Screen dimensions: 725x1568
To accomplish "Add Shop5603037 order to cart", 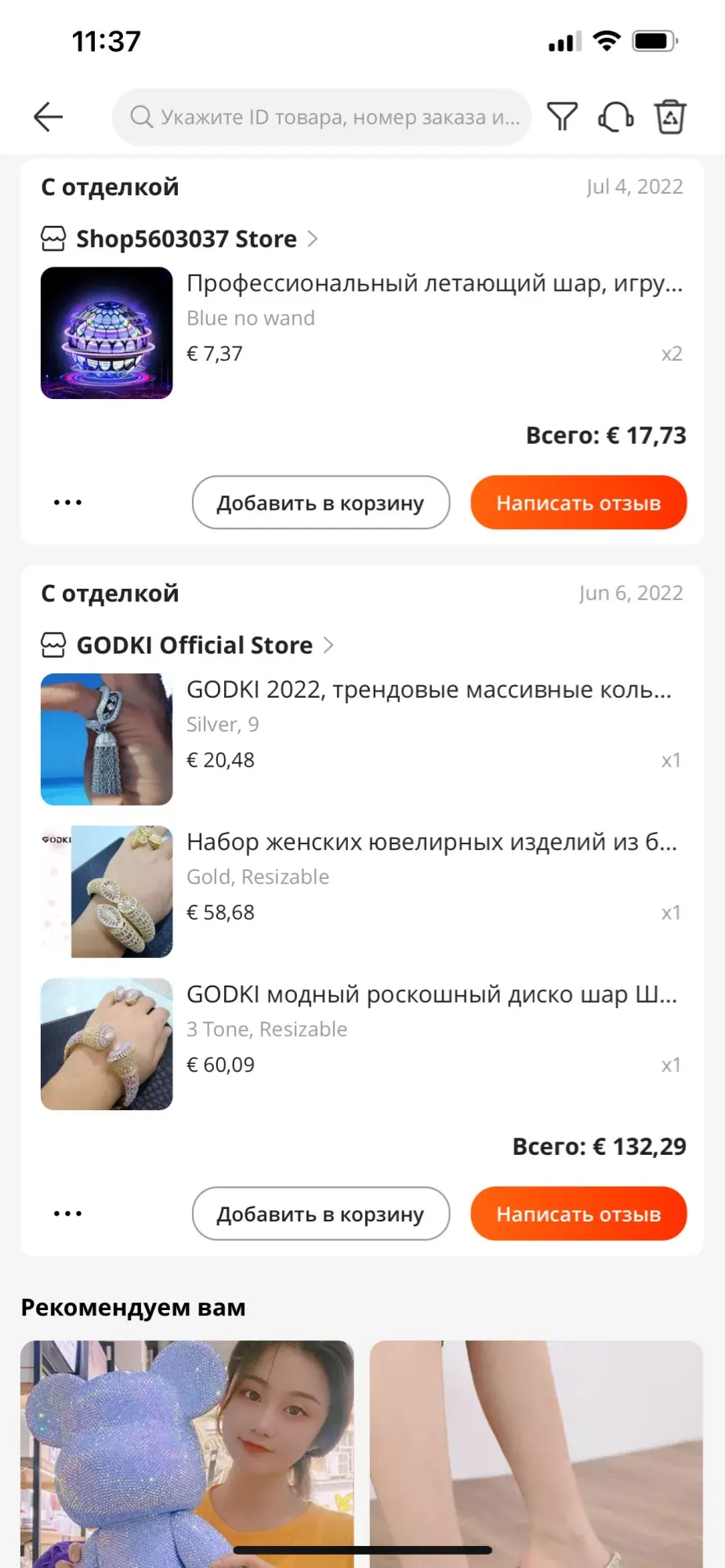I will (321, 503).
